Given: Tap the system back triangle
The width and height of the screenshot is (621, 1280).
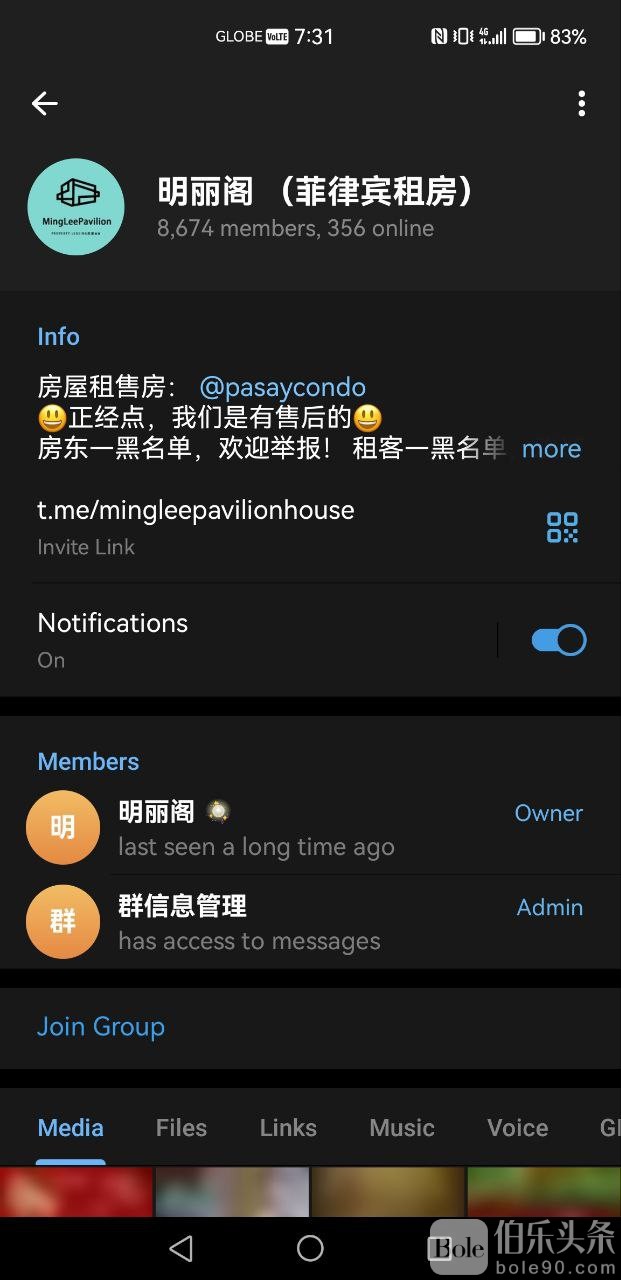Looking at the screenshot, I should 181,1247.
